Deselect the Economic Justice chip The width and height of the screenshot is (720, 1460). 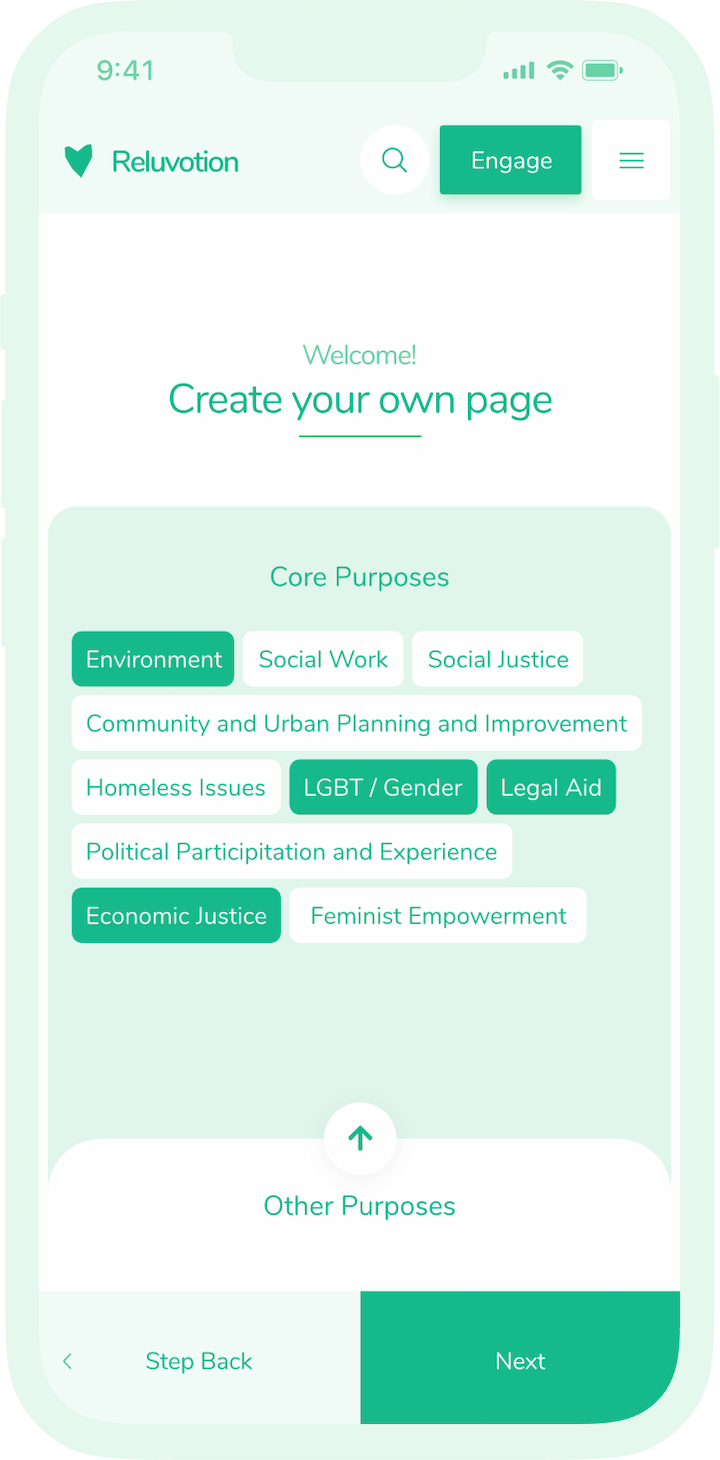176,915
